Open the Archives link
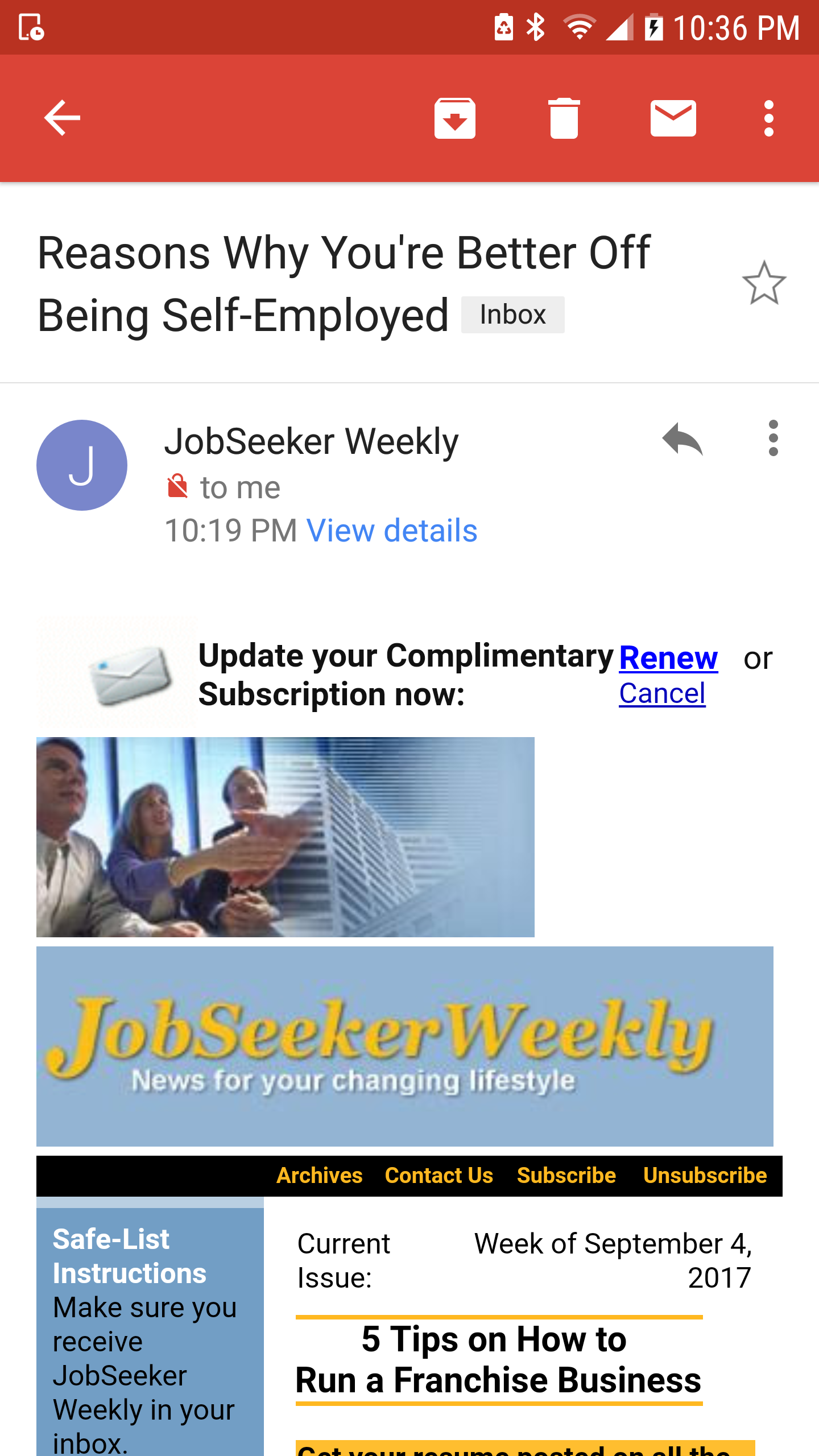The width and height of the screenshot is (819, 1456). 319,1176
